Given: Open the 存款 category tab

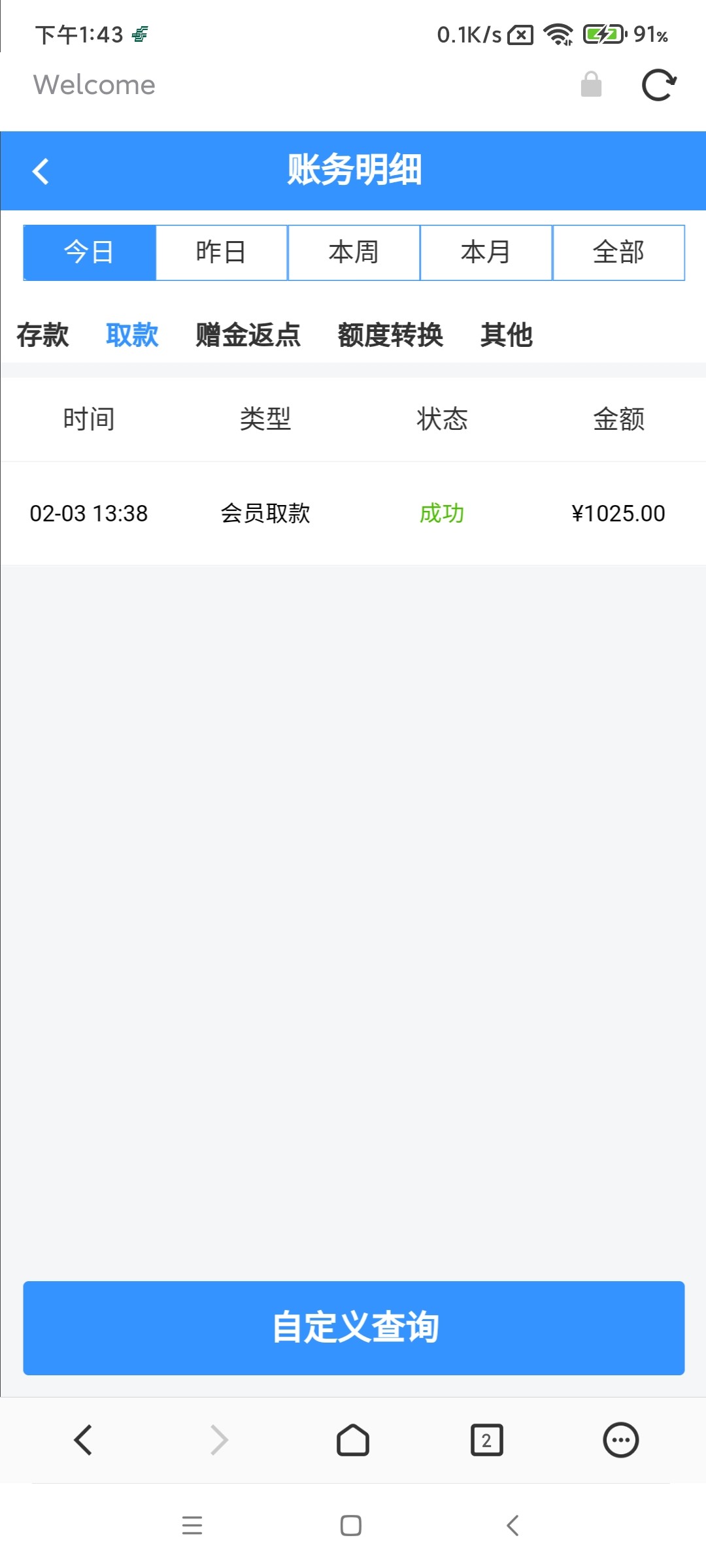Looking at the screenshot, I should [x=42, y=335].
